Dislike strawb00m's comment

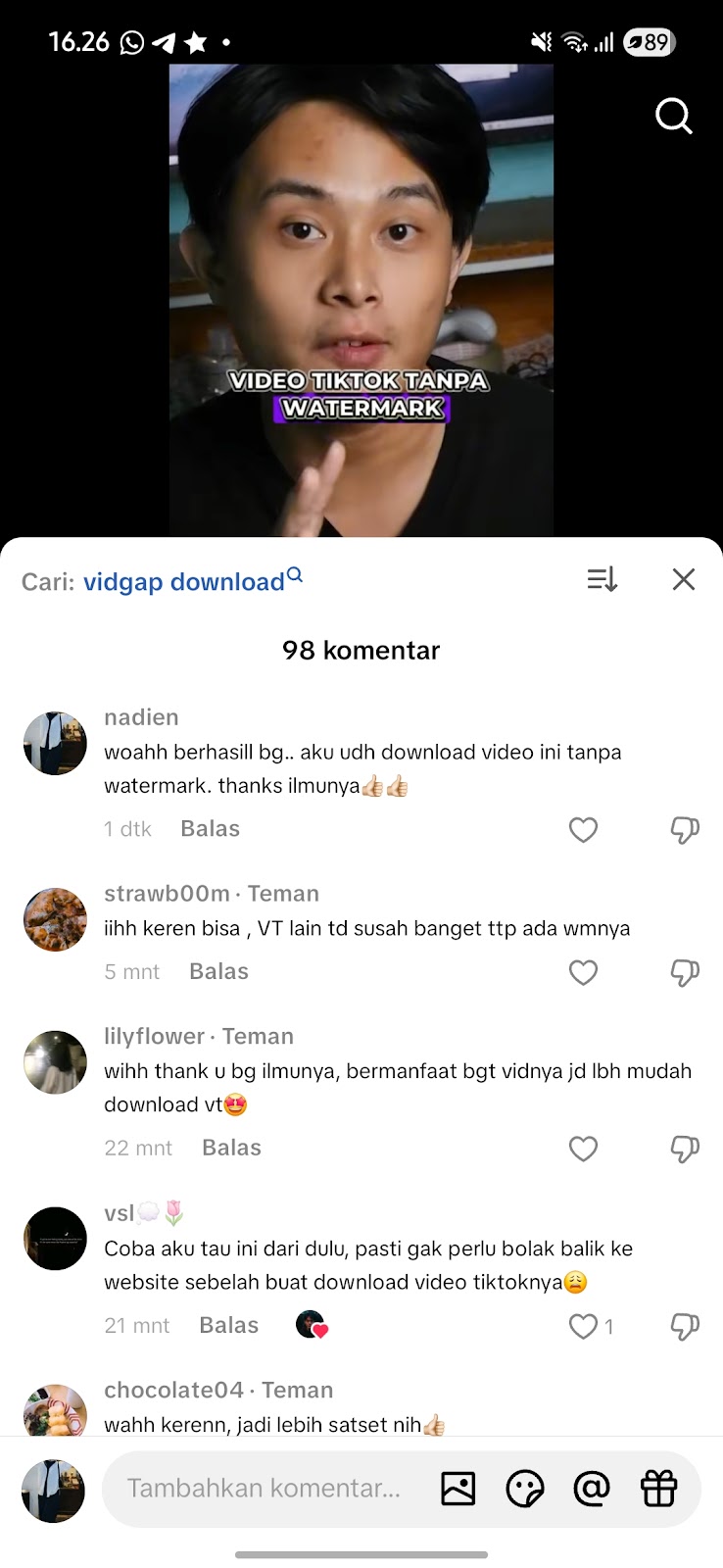(684, 972)
